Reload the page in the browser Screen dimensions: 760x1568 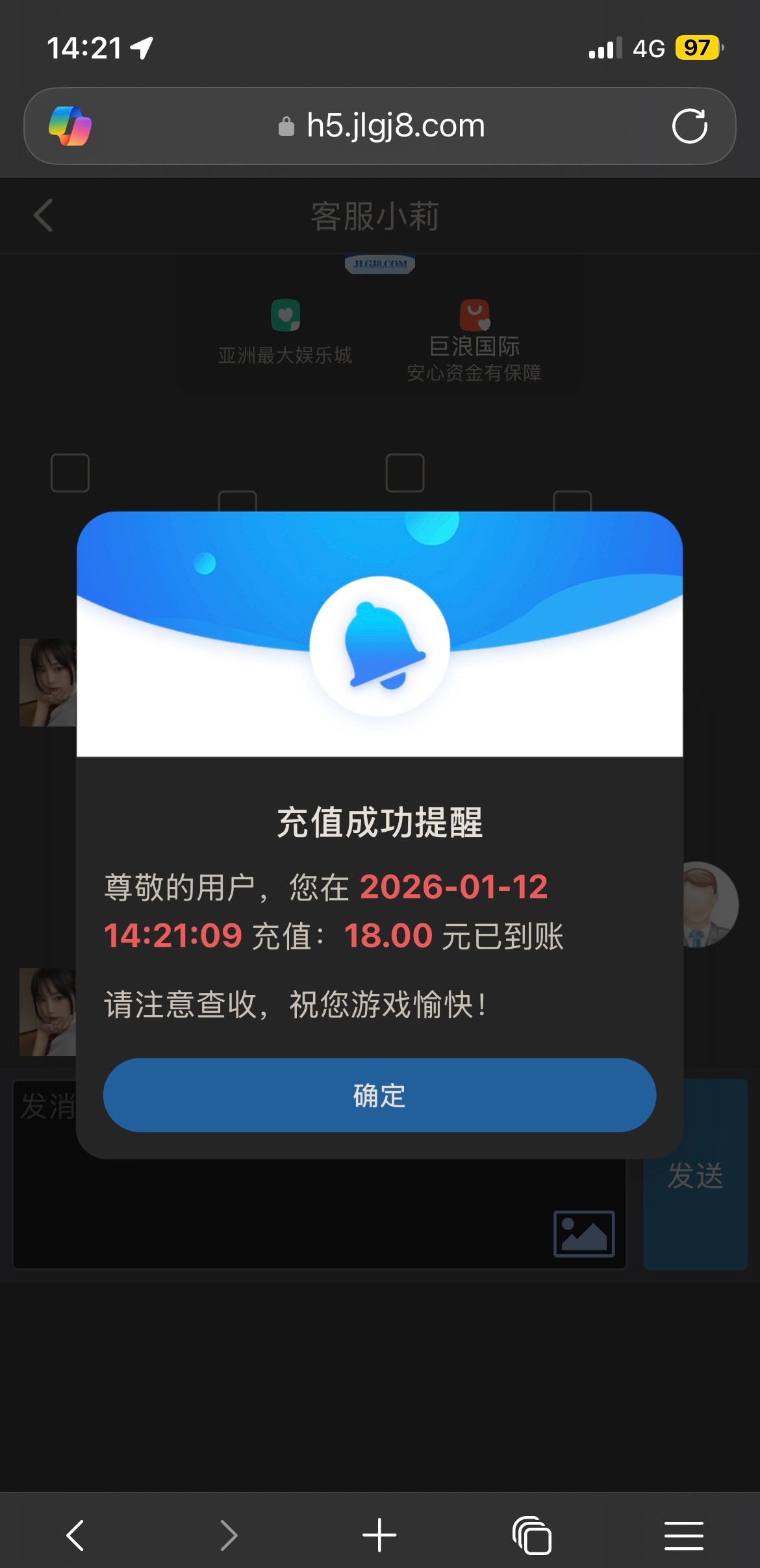point(689,126)
